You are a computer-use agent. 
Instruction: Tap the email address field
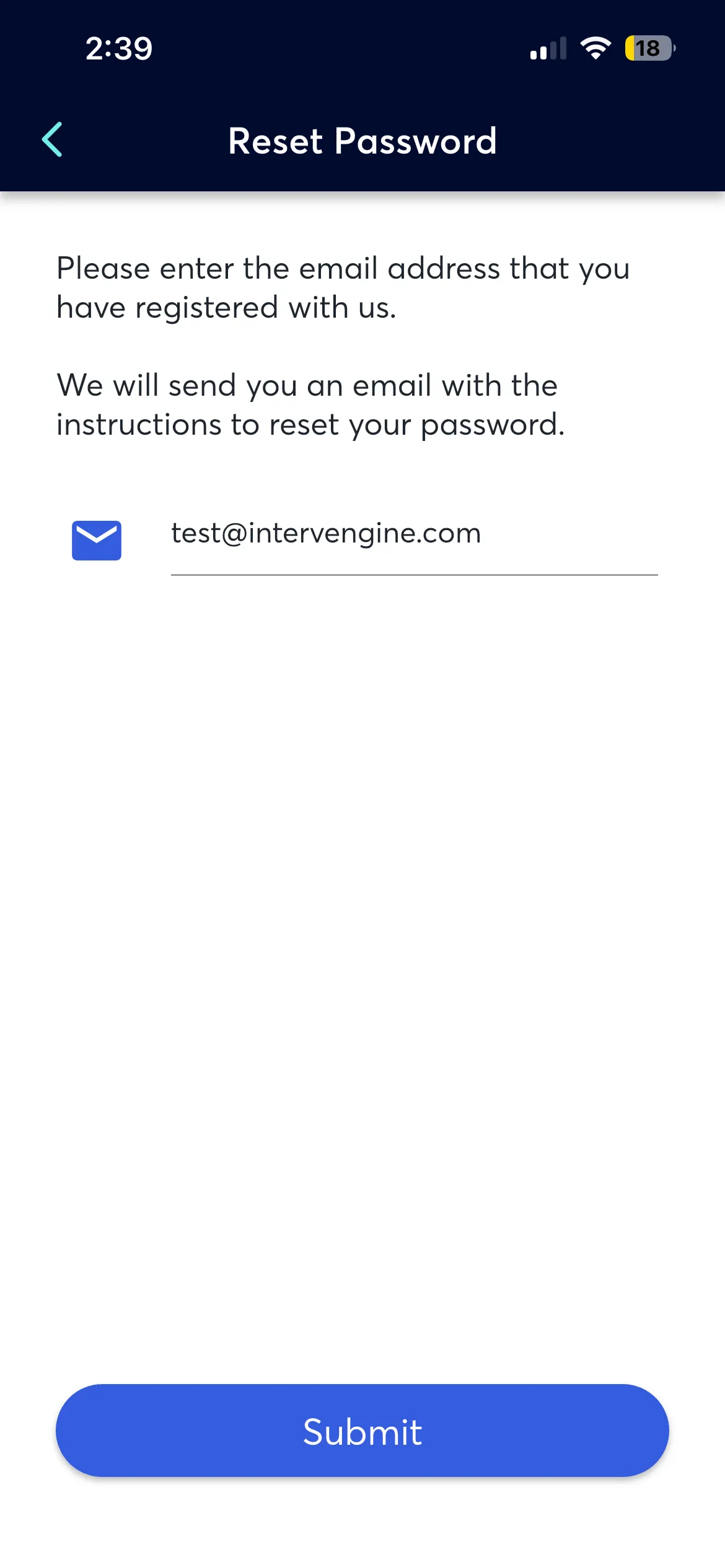tap(413, 534)
